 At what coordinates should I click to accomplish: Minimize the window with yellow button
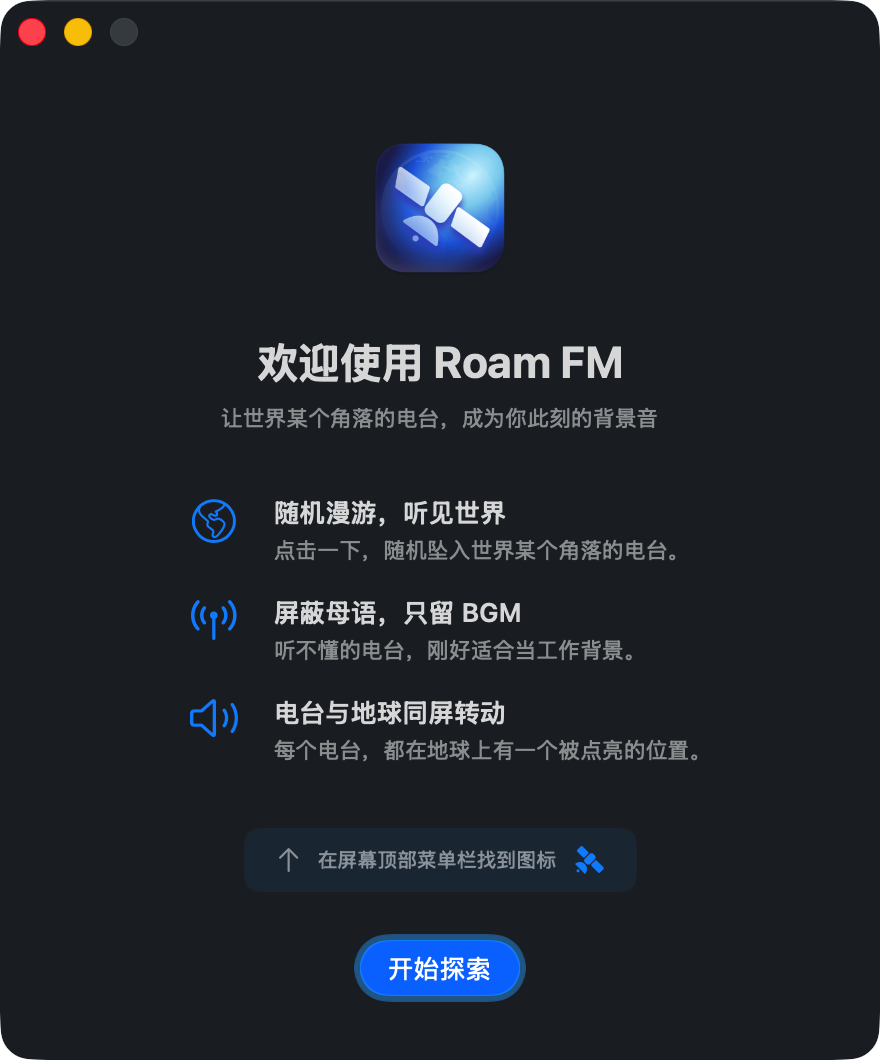[x=78, y=32]
